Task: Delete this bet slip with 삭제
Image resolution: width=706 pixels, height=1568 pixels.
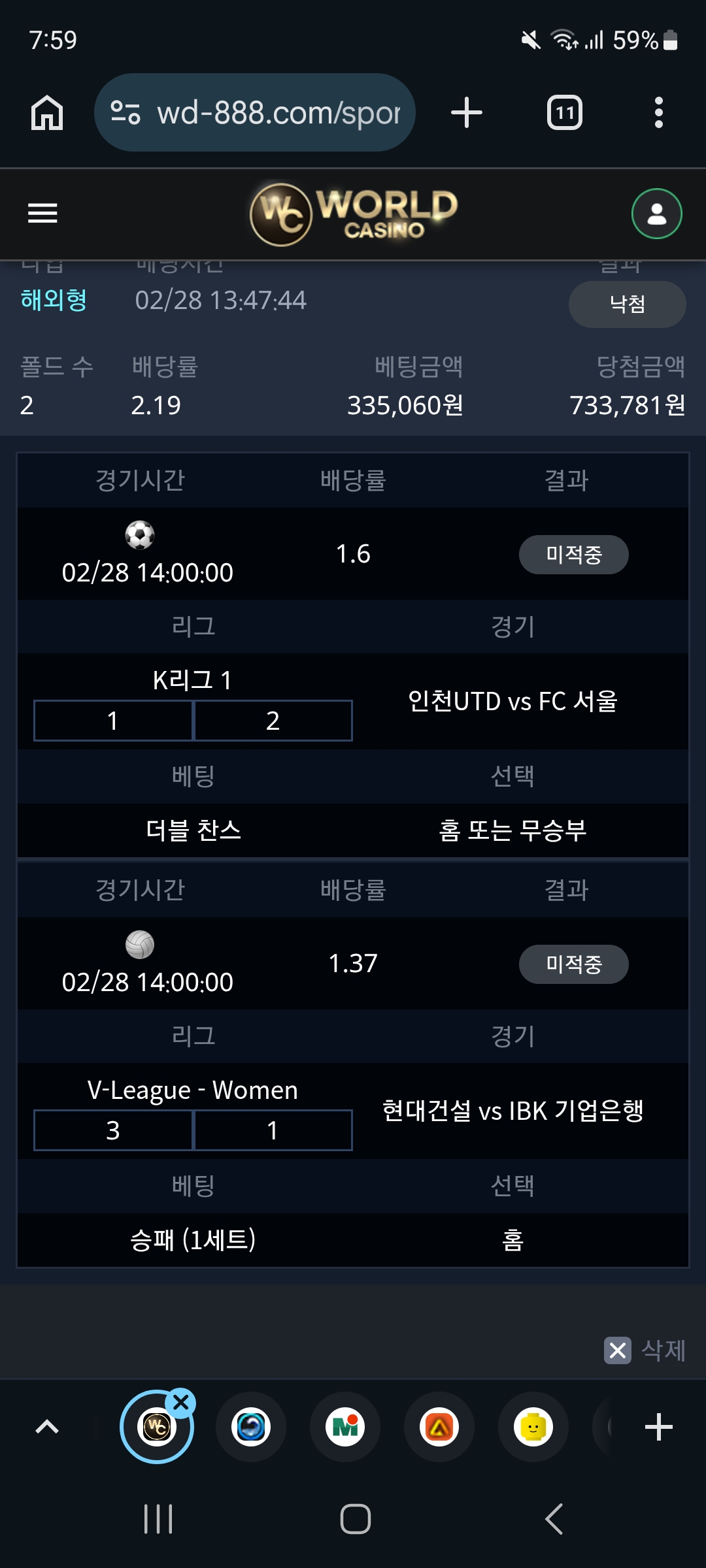Action: (x=645, y=1350)
